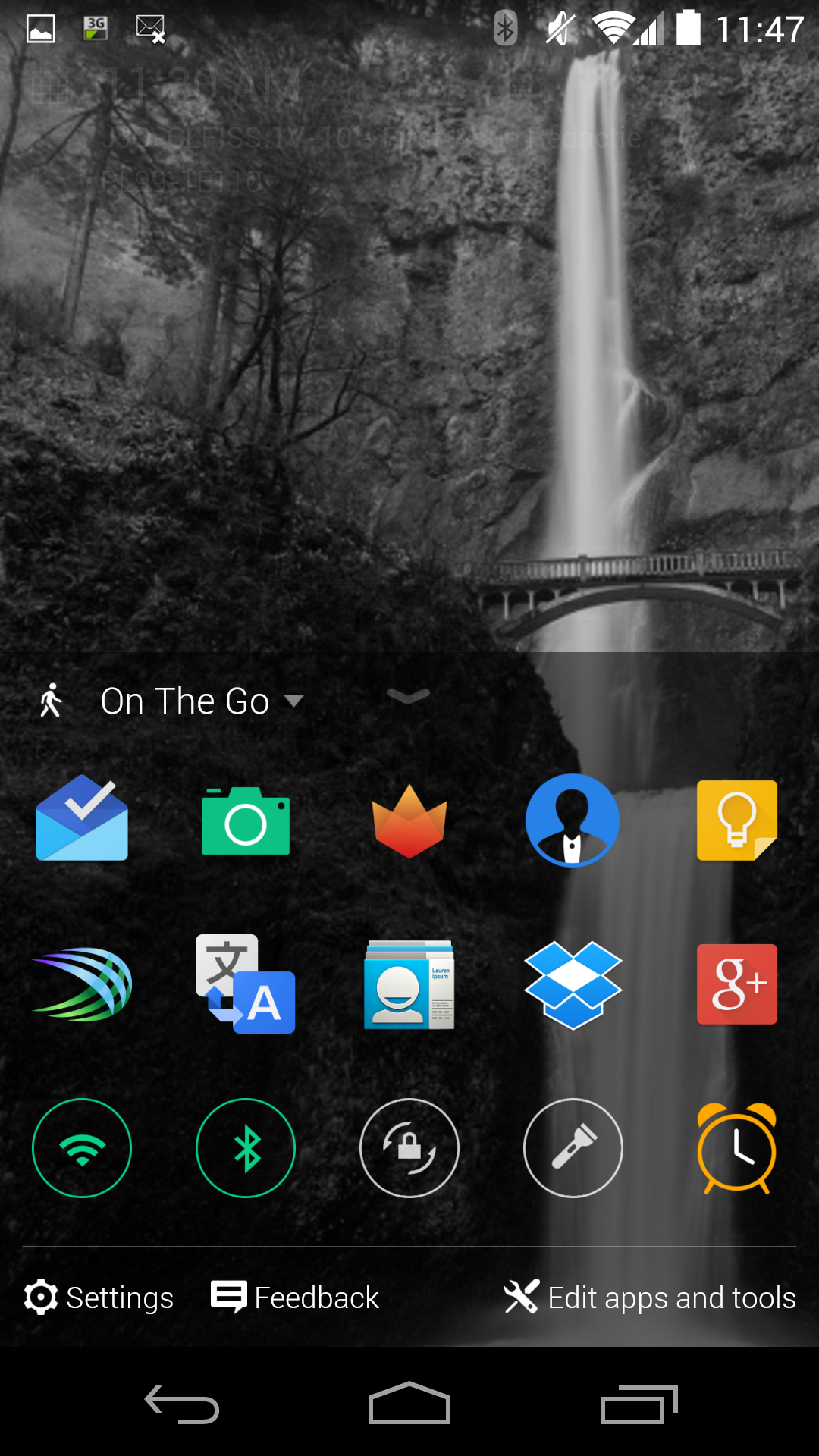The height and width of the screenshot is (1456, 819).
Task: Open the orange crown-shaped app
Action: pos(409,821)
